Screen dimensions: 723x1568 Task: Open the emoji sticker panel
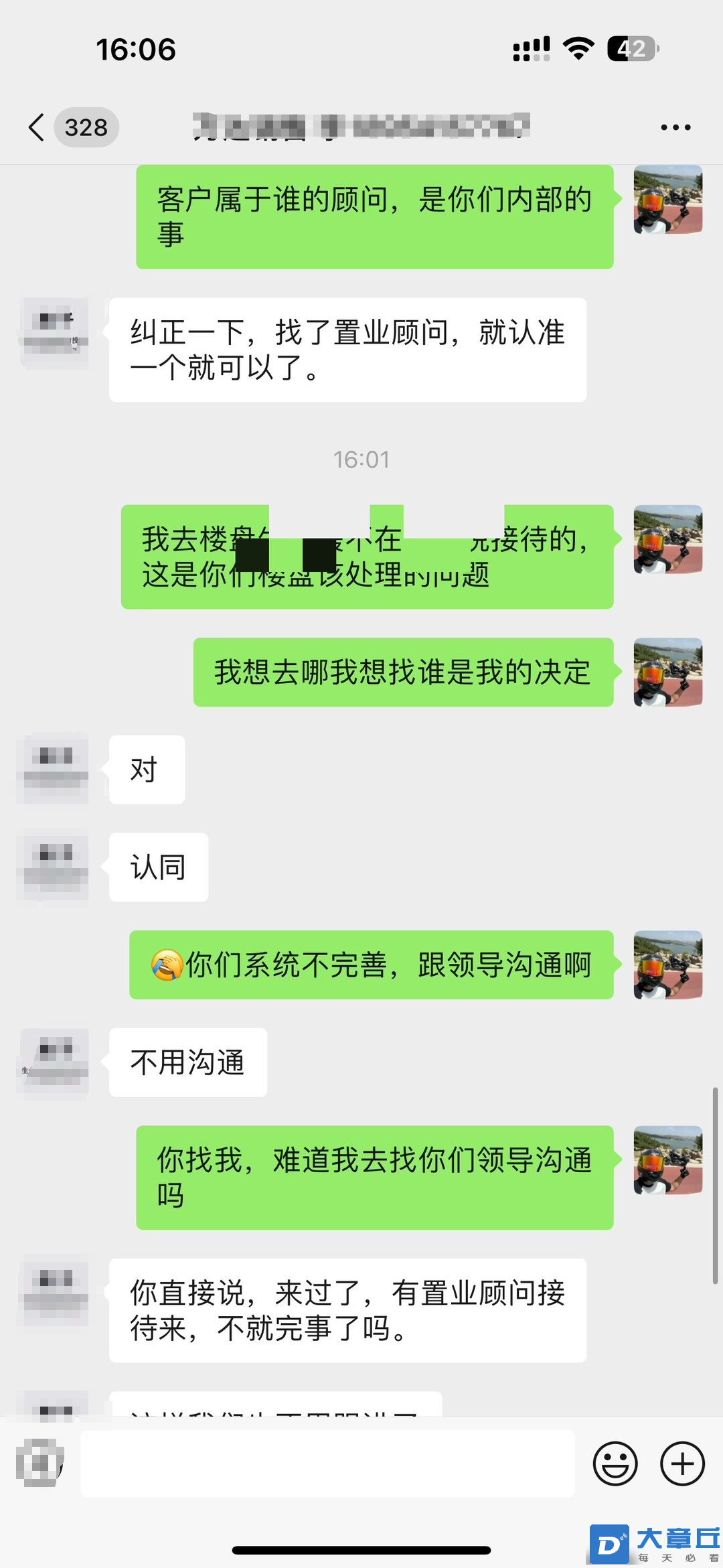615,1464
